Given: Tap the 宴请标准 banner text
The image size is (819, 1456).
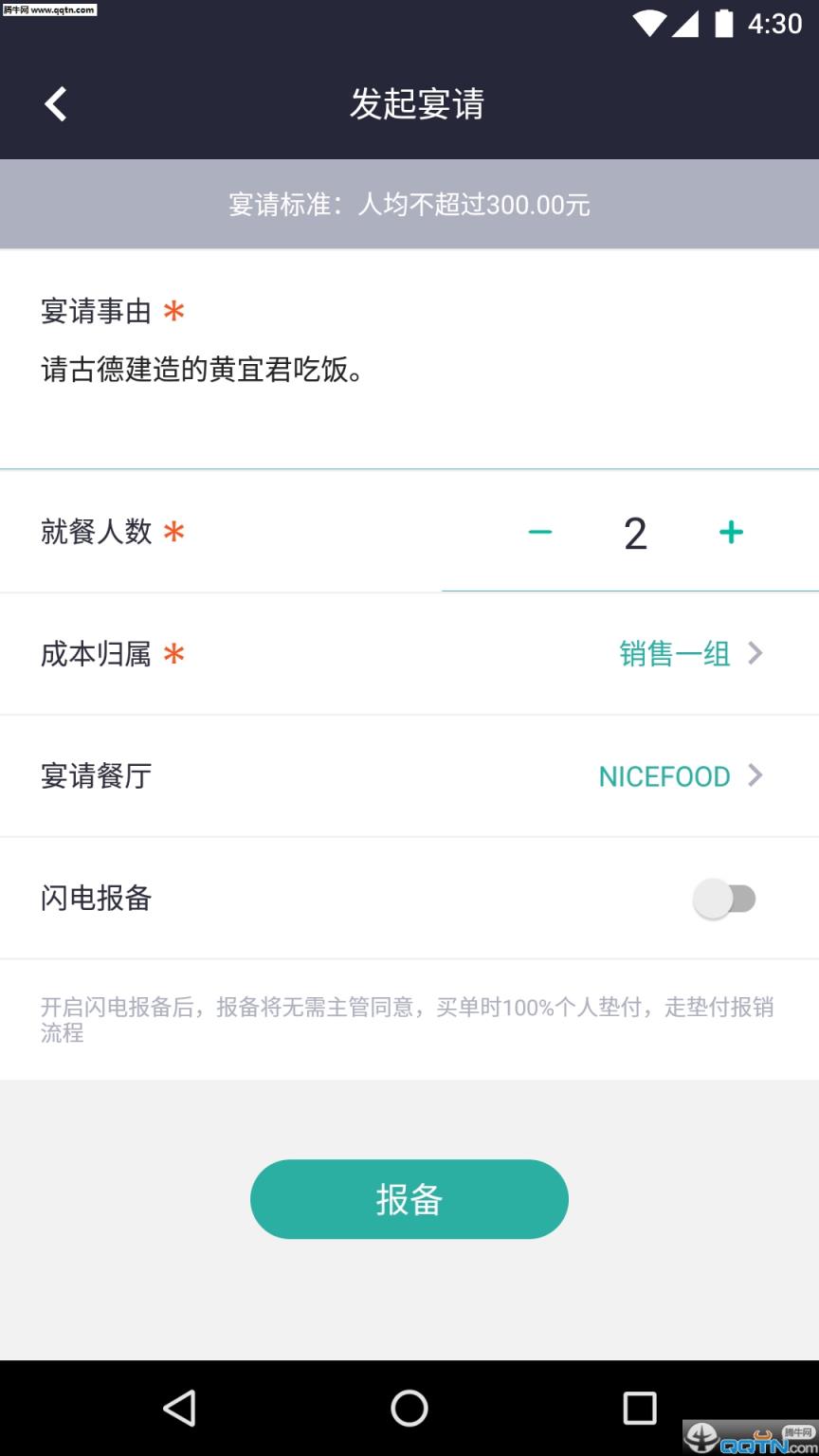Looking at the screenshot, I should (409, 205).
